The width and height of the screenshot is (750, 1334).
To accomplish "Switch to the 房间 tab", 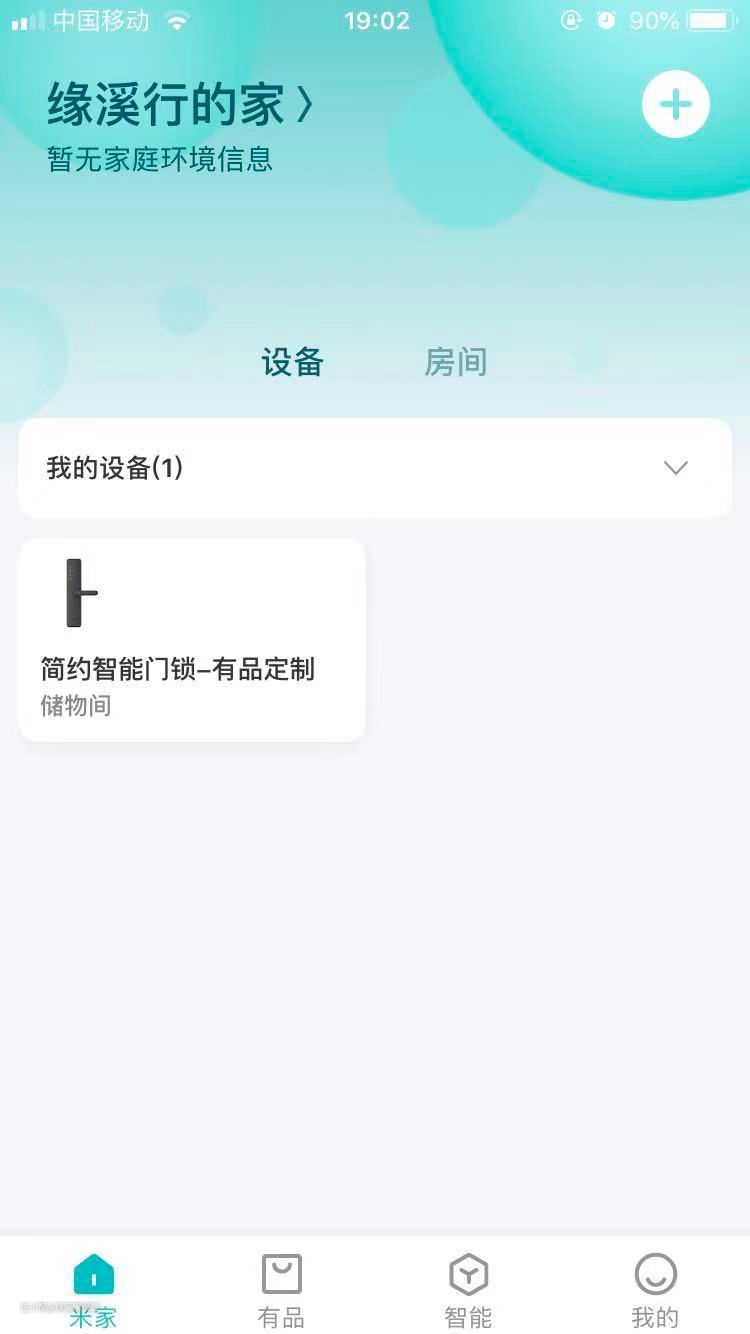I will (455, 362).
